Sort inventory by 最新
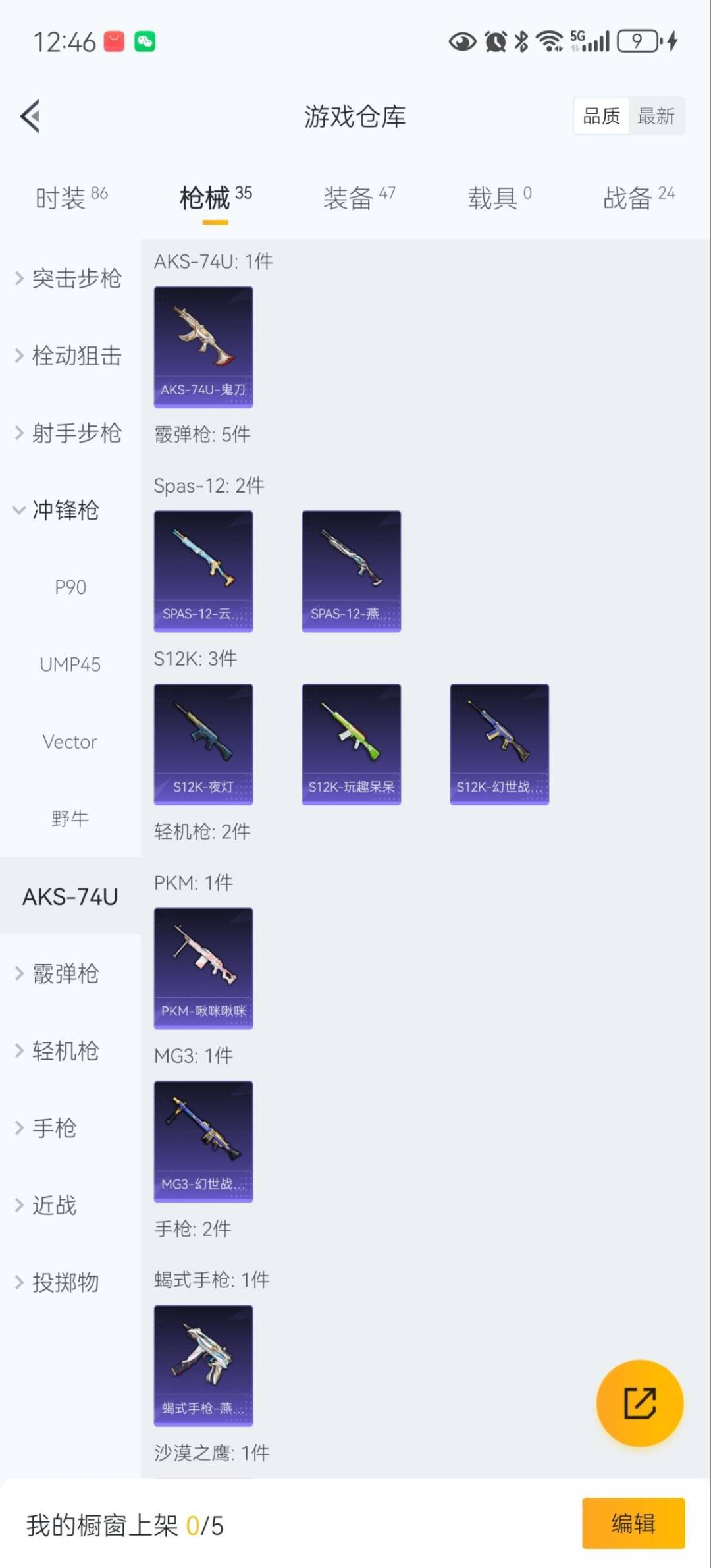 pos(656,117)
